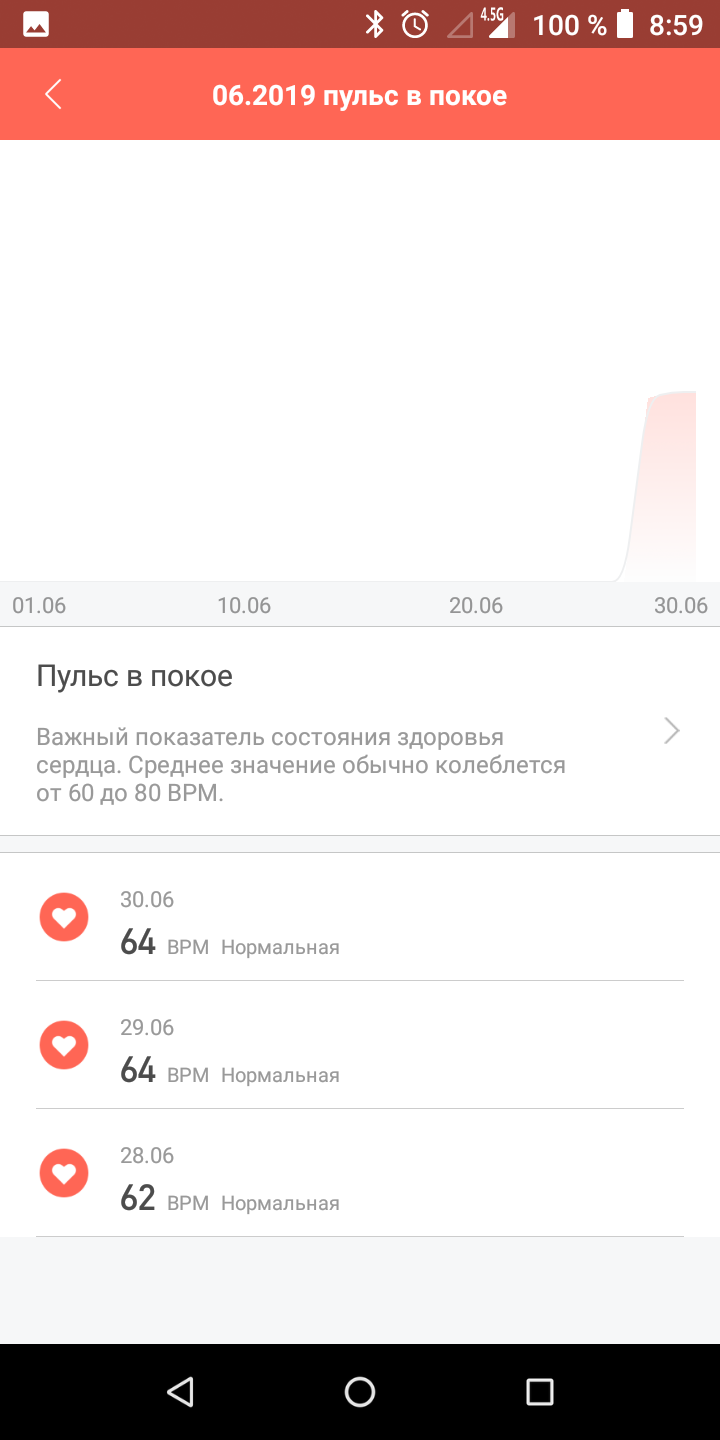720x1440 pixels.
Task: Go back using the header arrow
Action: click(53, 95)
